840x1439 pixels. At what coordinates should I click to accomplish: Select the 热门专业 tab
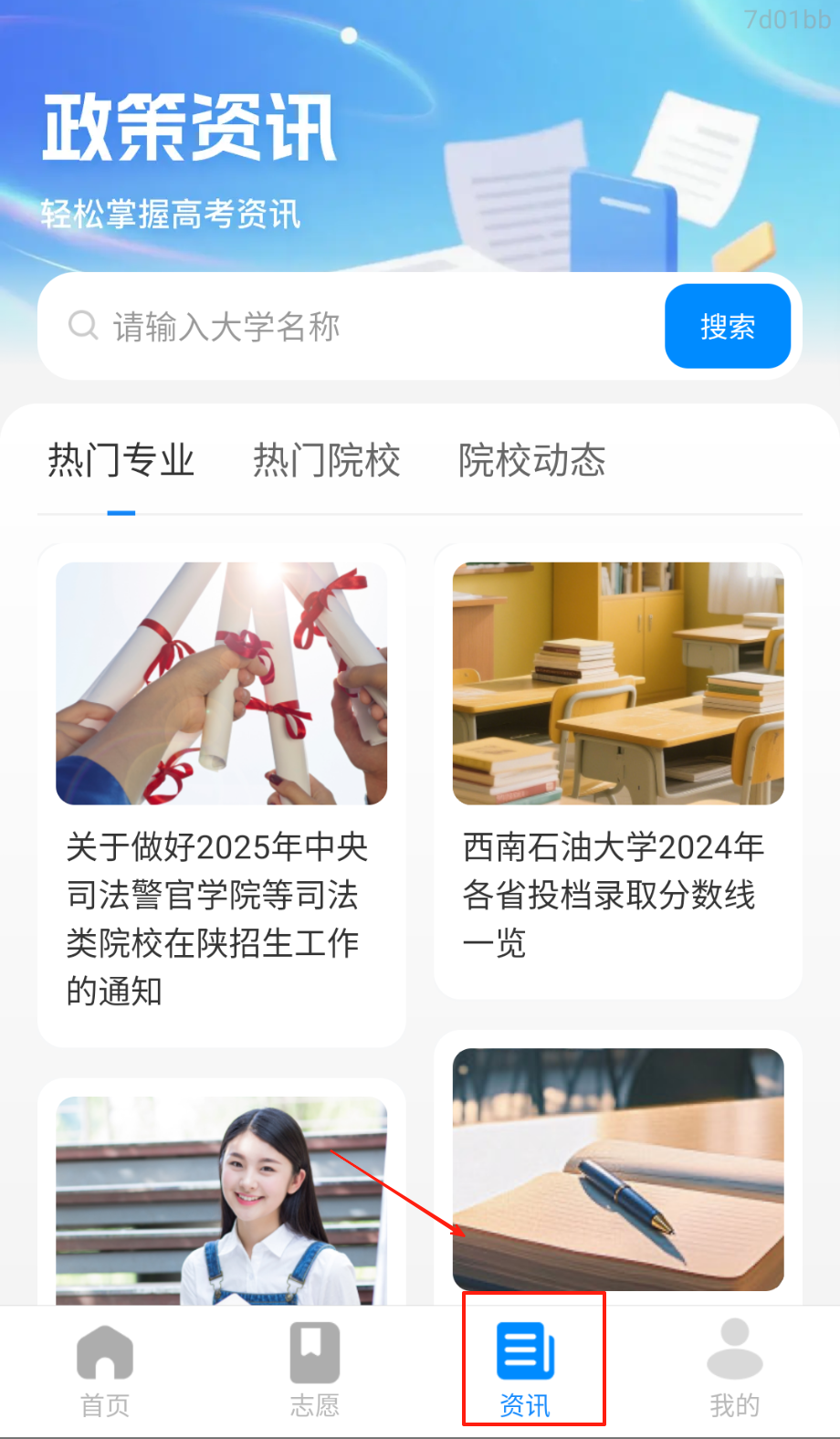121,460
